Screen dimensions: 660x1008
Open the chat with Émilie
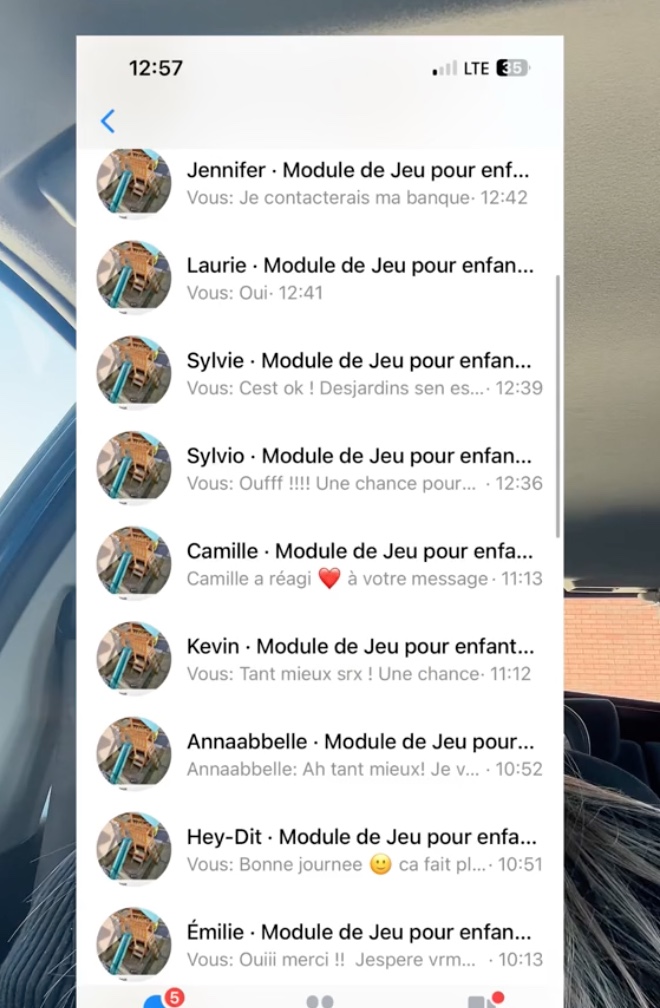(x=357, y=945)
